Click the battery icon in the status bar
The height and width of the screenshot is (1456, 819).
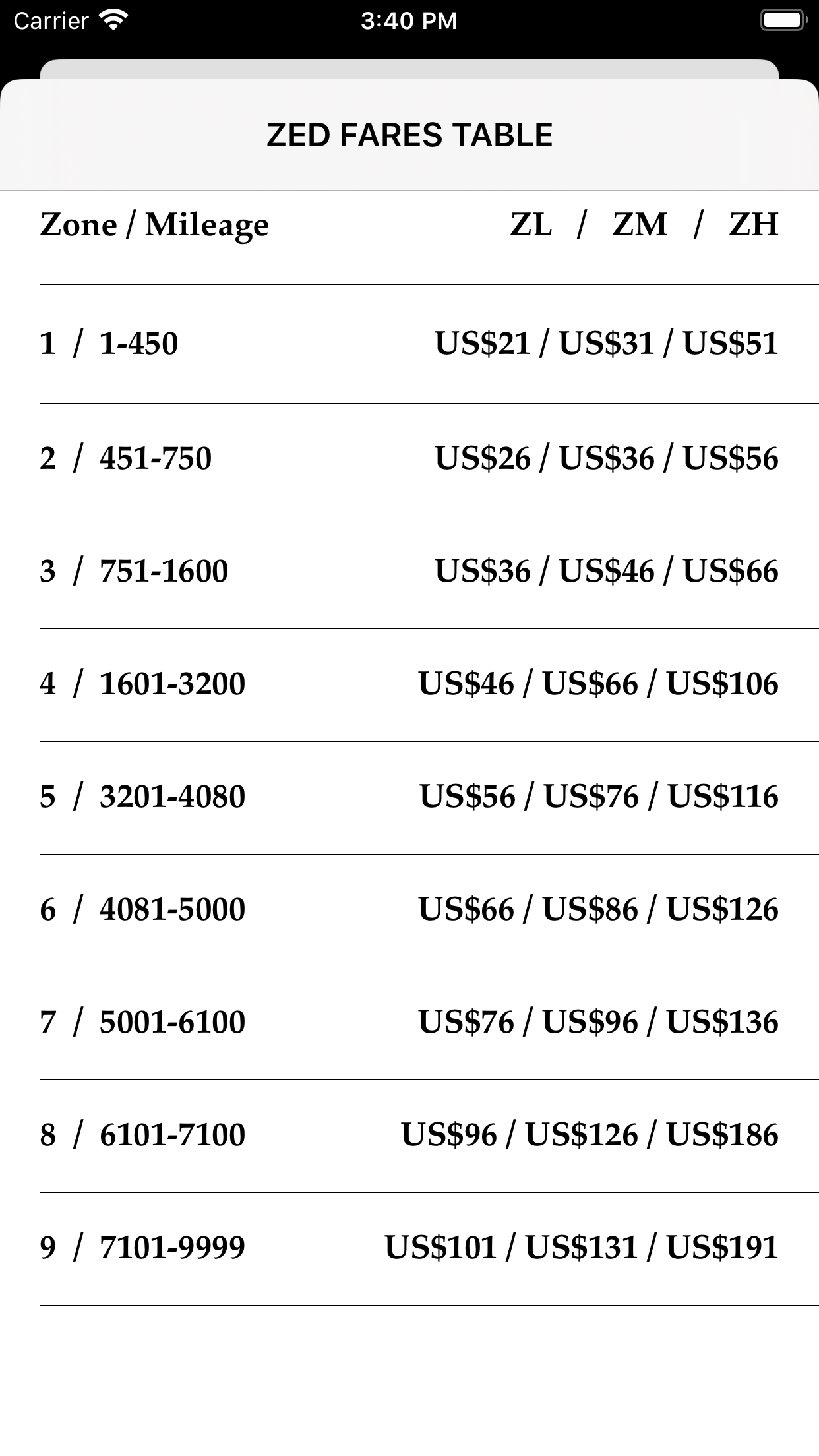[781, 20]
